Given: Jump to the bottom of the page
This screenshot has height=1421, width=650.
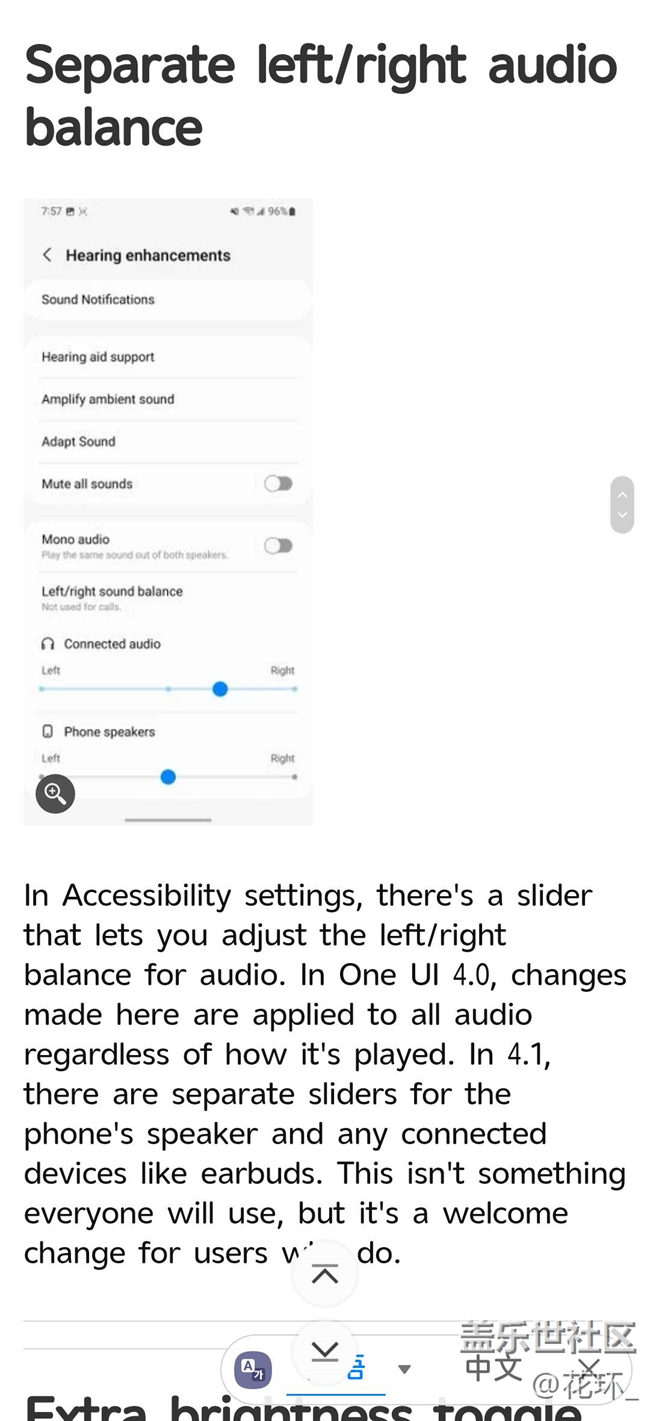Looking at the screenshot, I should (x=325, y=1352).
